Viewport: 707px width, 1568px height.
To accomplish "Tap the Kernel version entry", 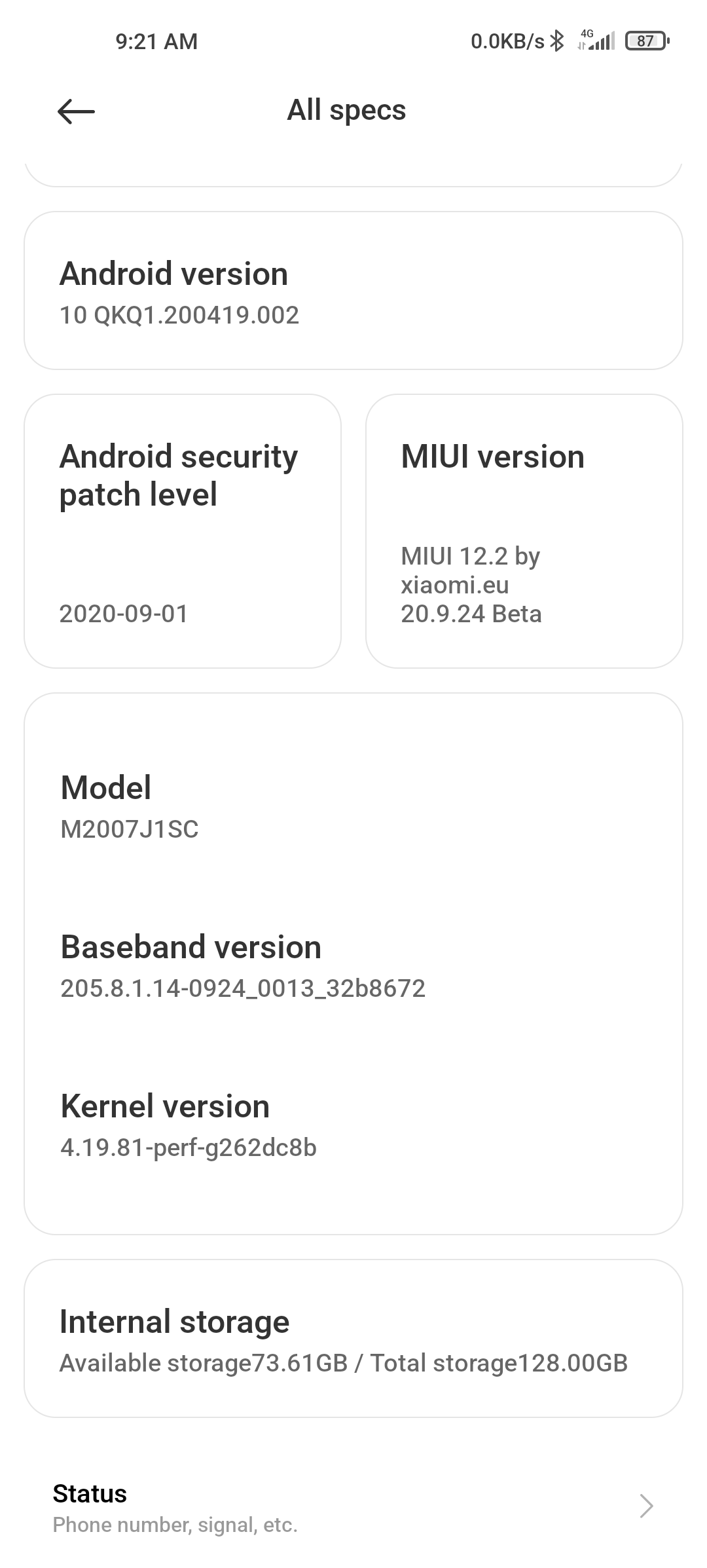I will (x=353, y=1126).
